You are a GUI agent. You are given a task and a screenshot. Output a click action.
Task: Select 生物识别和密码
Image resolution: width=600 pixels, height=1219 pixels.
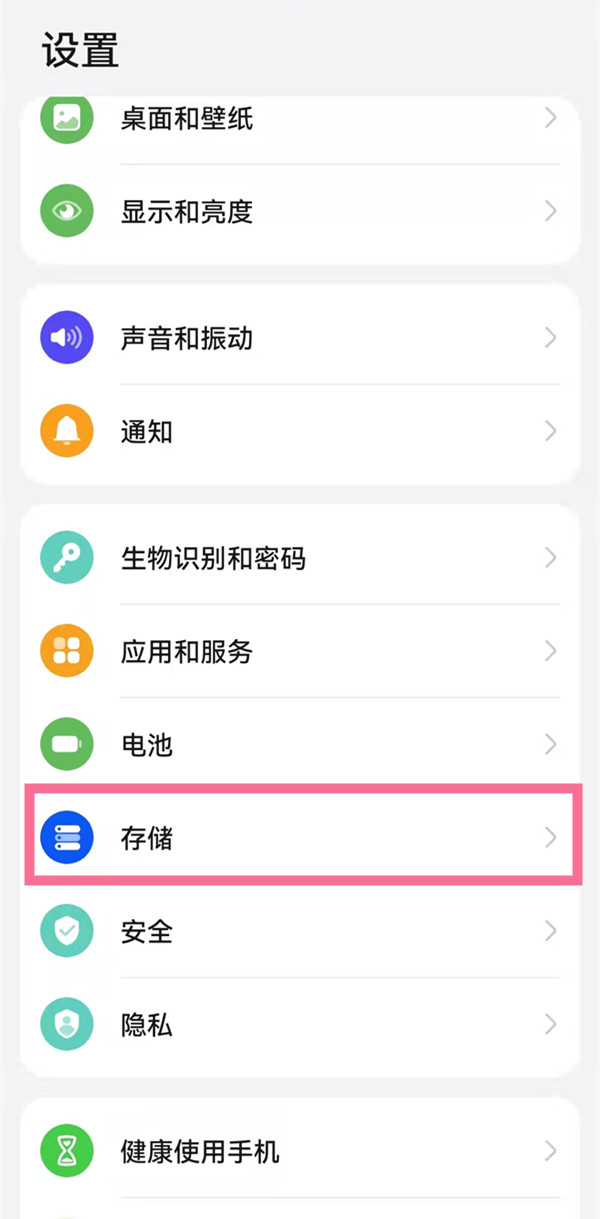[x=213, y=558]
